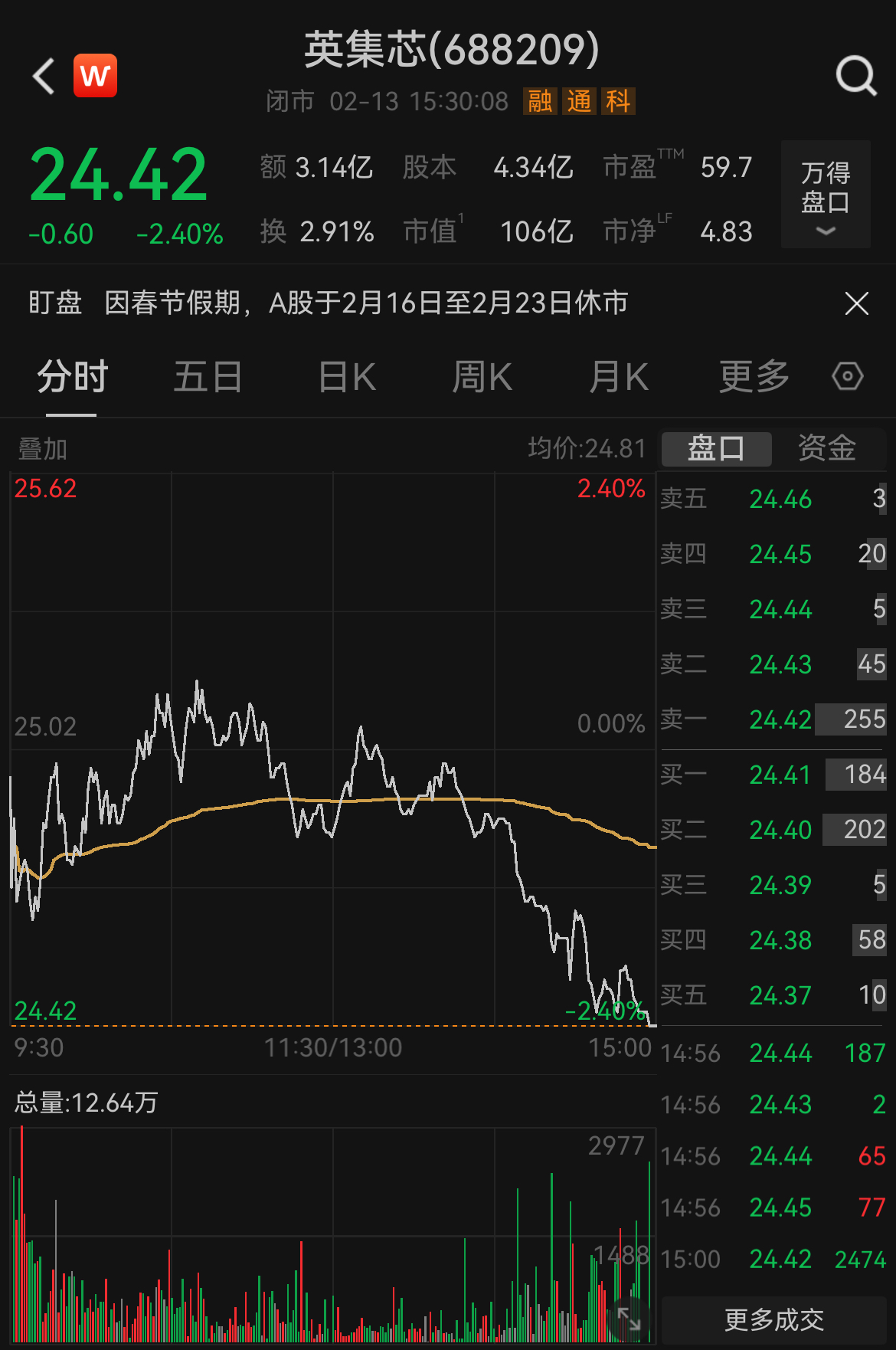Viewport: 896px width, 1350px height.
Task: Show the 周K chart
Action: [x=482, y=377]
